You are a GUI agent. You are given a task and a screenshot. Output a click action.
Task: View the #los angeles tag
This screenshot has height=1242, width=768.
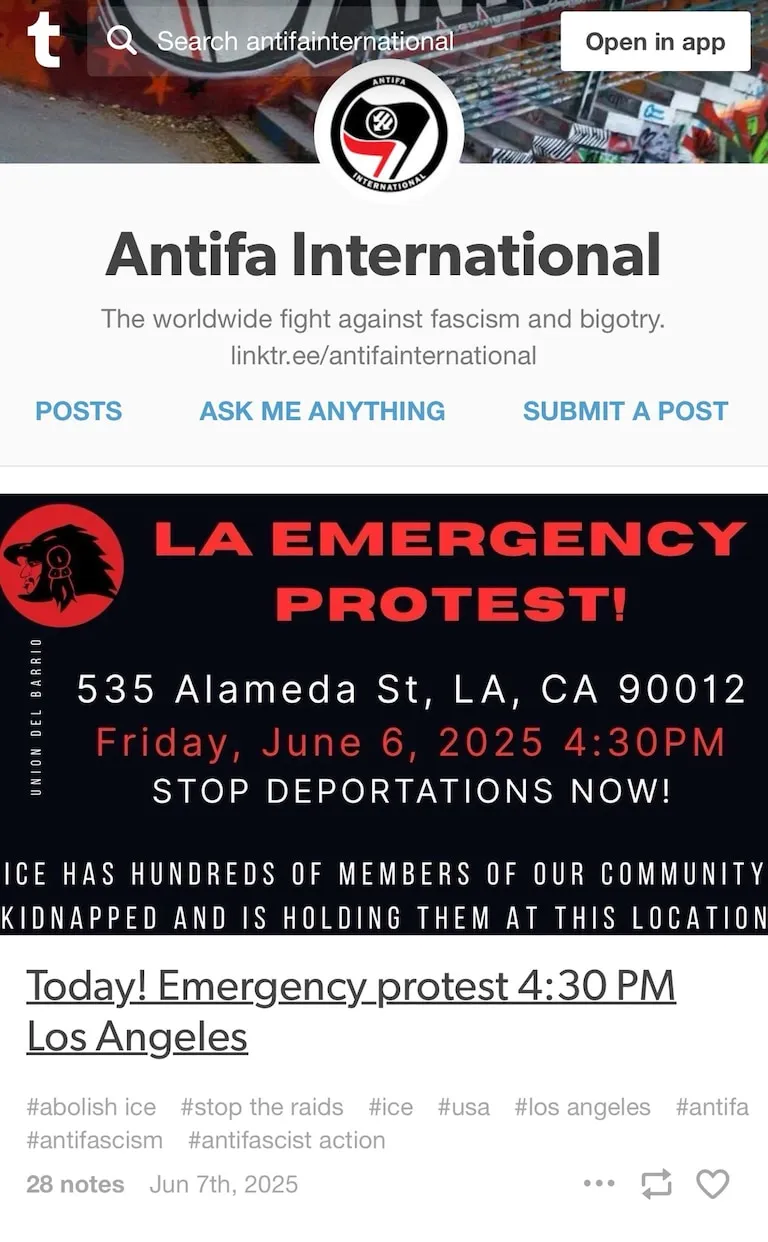pos(582,1107)
